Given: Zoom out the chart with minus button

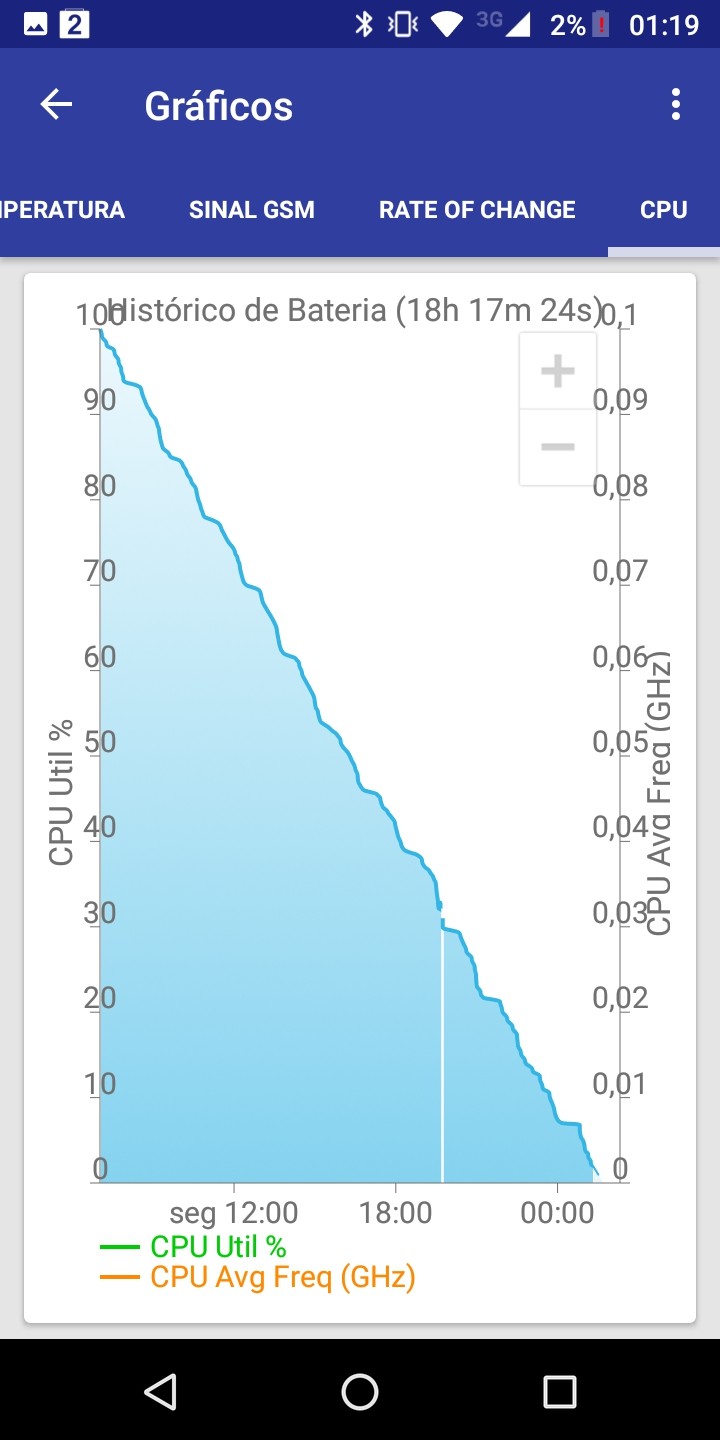Looking at the screenshot, I should [x=558, y=447].
